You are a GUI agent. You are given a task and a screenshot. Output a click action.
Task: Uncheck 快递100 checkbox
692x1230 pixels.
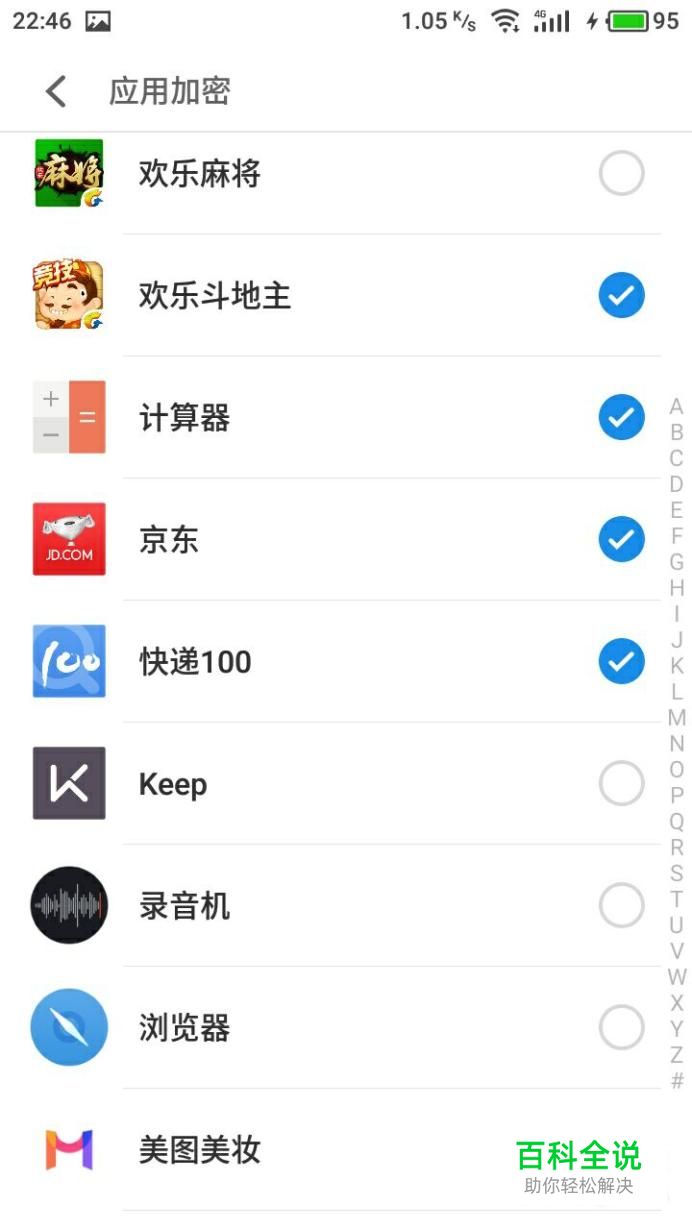click(x=621, y=662)
